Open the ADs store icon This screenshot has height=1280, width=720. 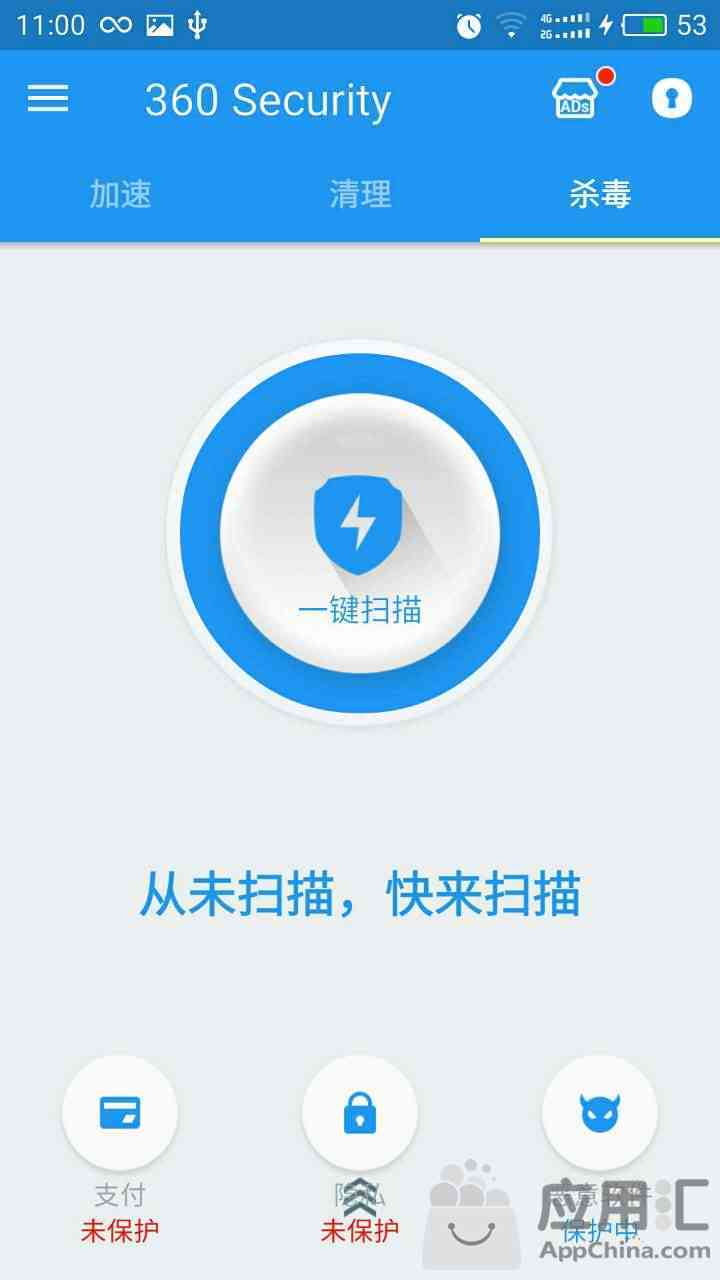point(575,98)
